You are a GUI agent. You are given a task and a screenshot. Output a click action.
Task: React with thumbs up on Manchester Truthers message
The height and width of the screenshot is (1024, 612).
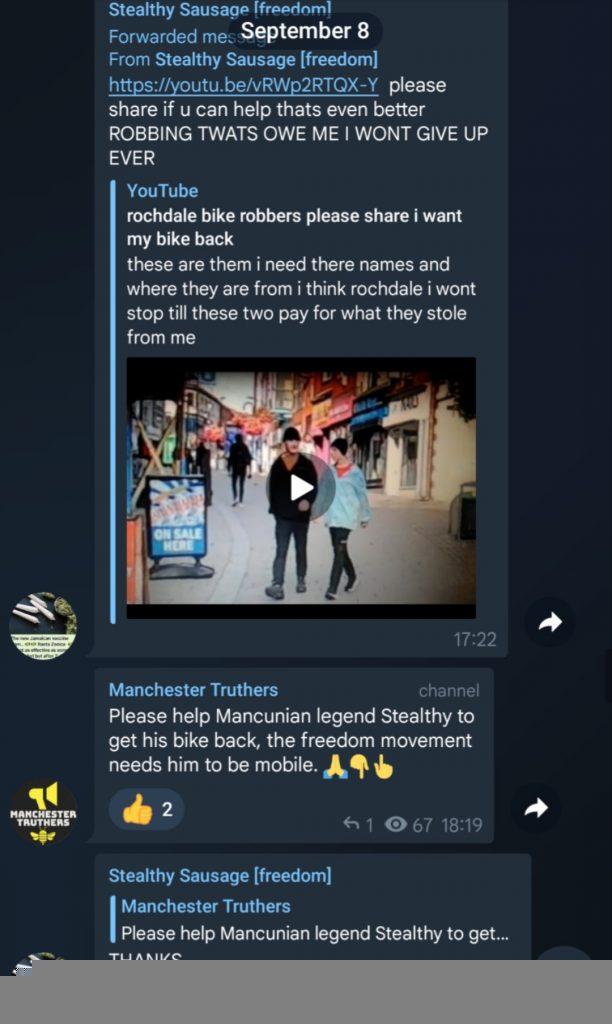pyautogui.click(x=146, y=809)
